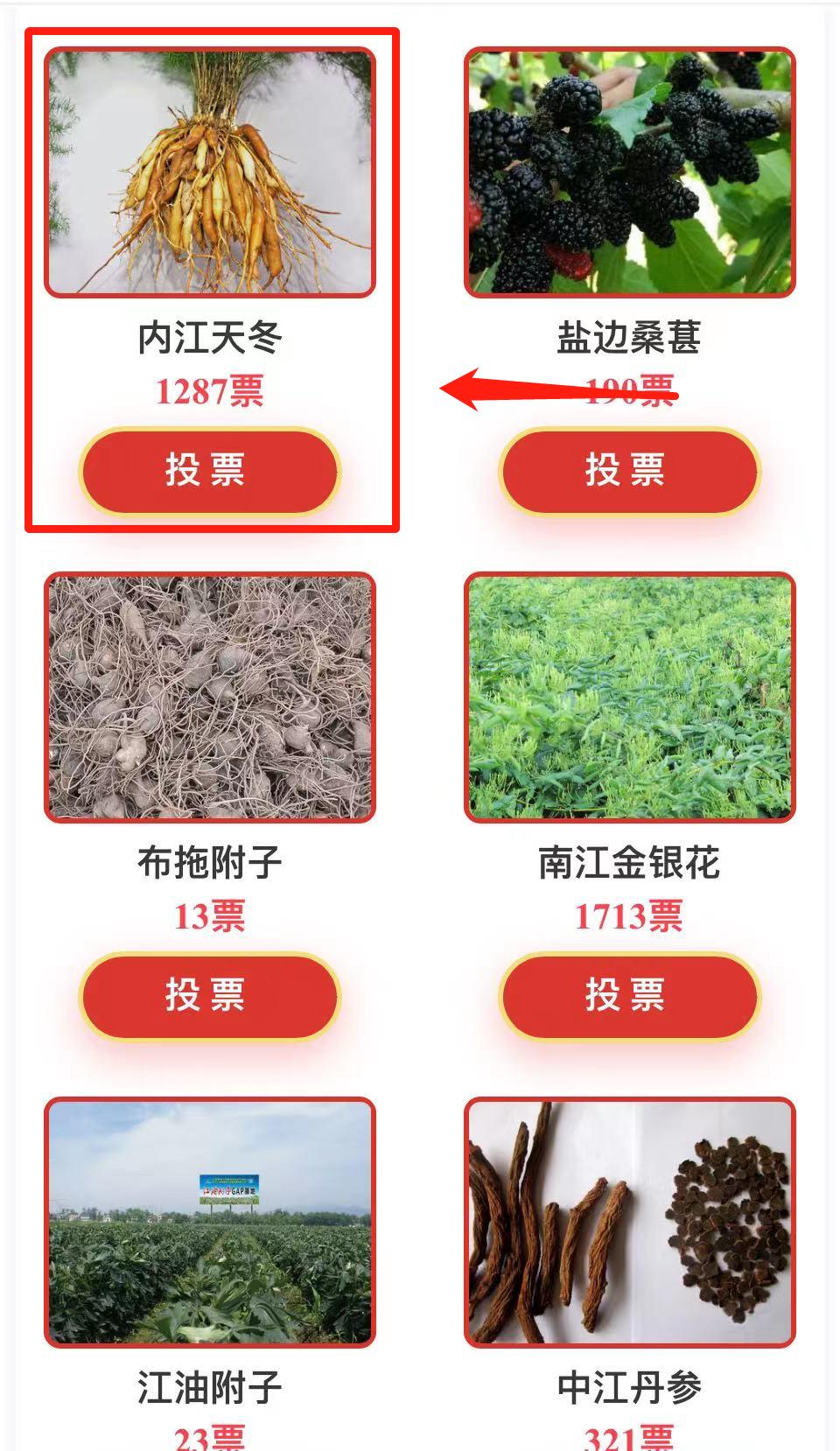Open the 盐边桑葚 photo tile
Screen dimensions: 840x1451
(x=630, y=172)
